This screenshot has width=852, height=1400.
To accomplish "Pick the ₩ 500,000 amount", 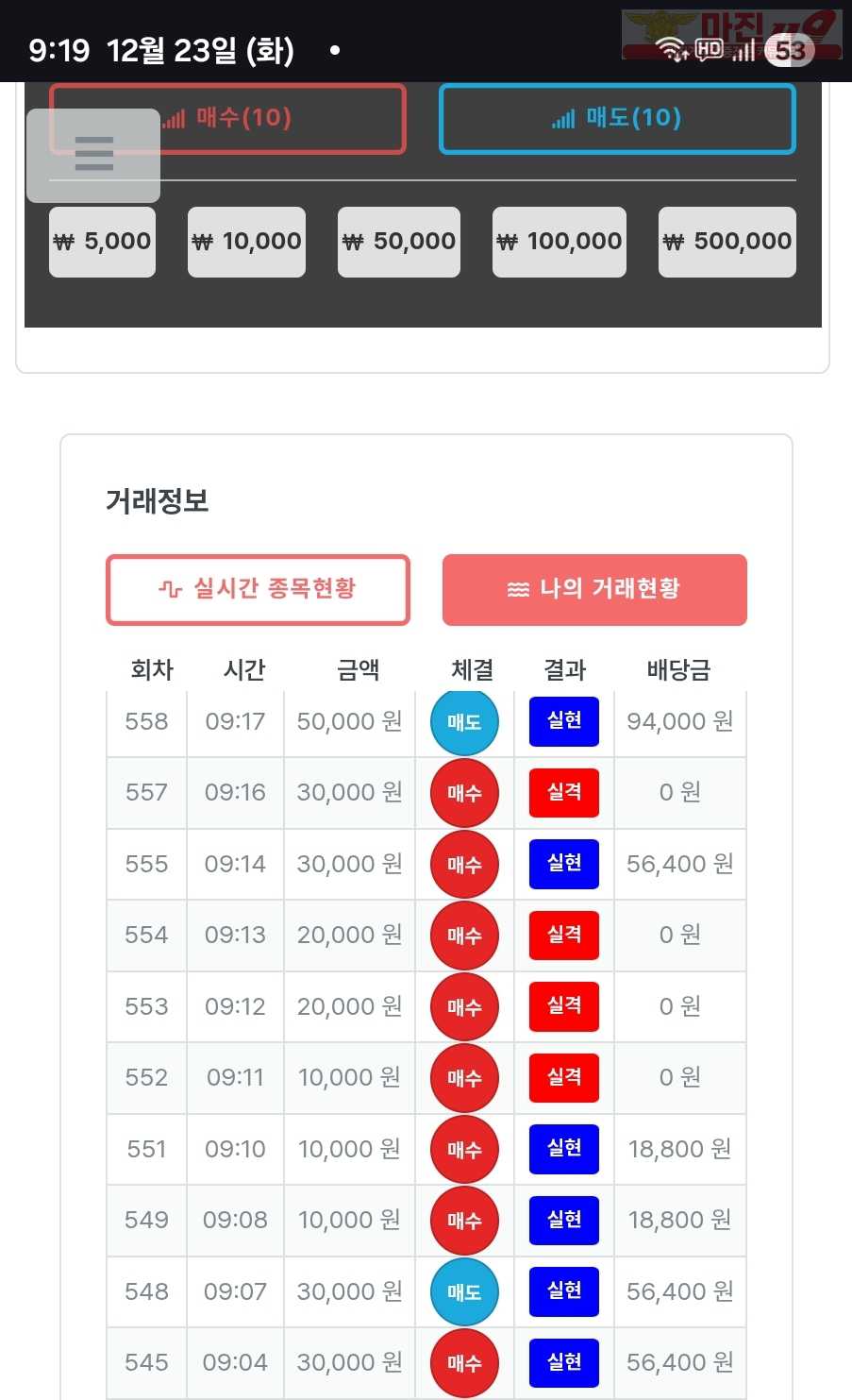I will [727, 242].
